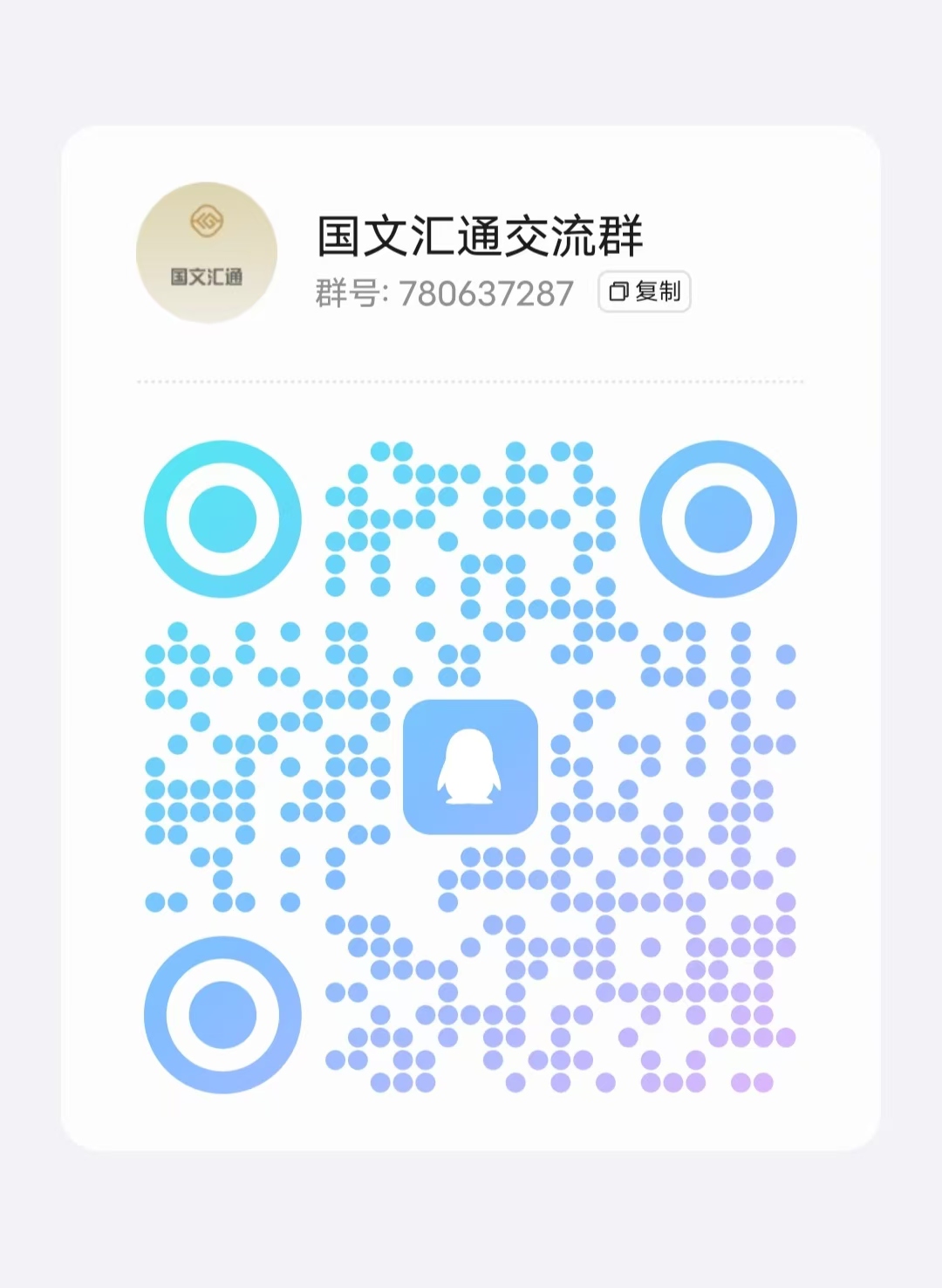Click the 复制 button to copy group number
The height and width of the screenshot is (1288, 942).
tap(644, 292)
